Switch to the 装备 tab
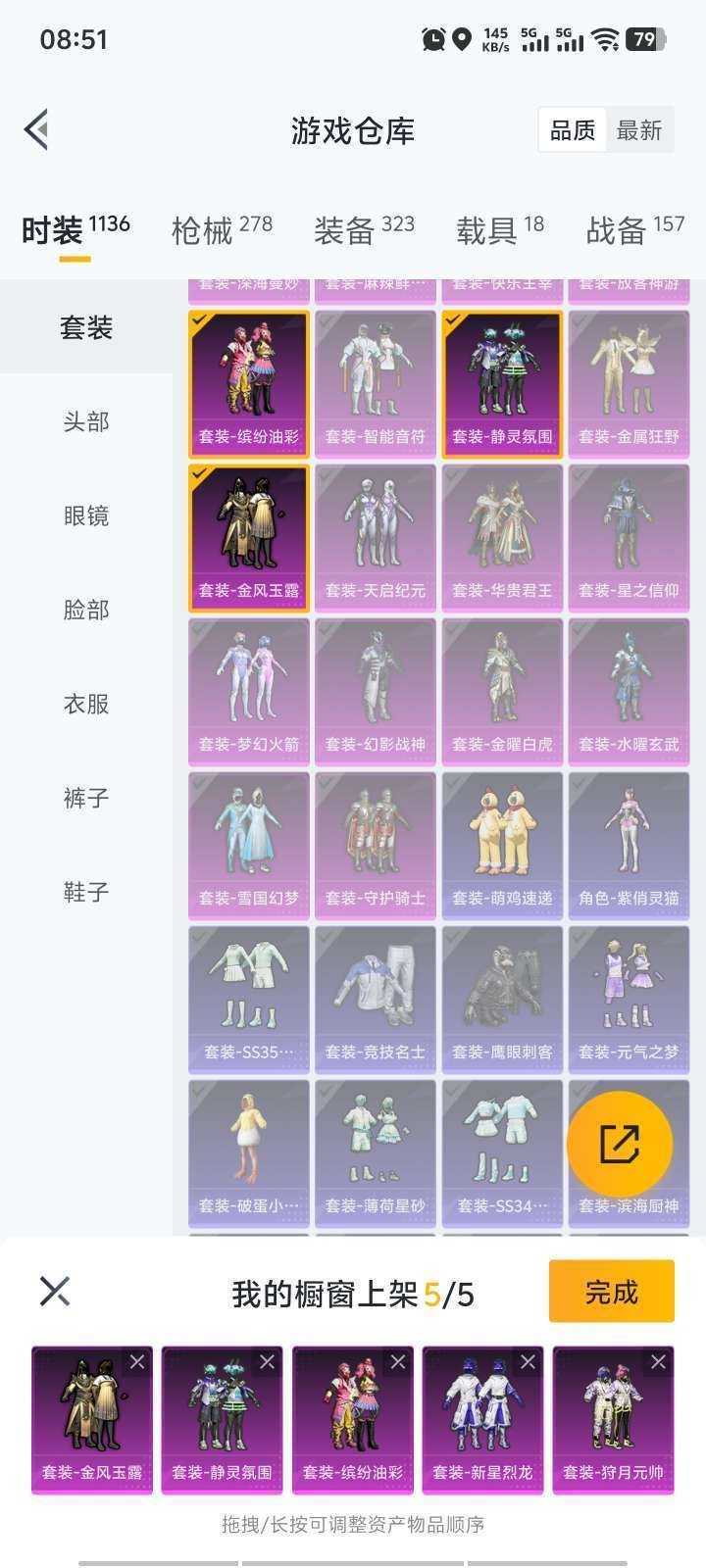706x1568 pixels. pyautogui.click(x=364, y=230)
